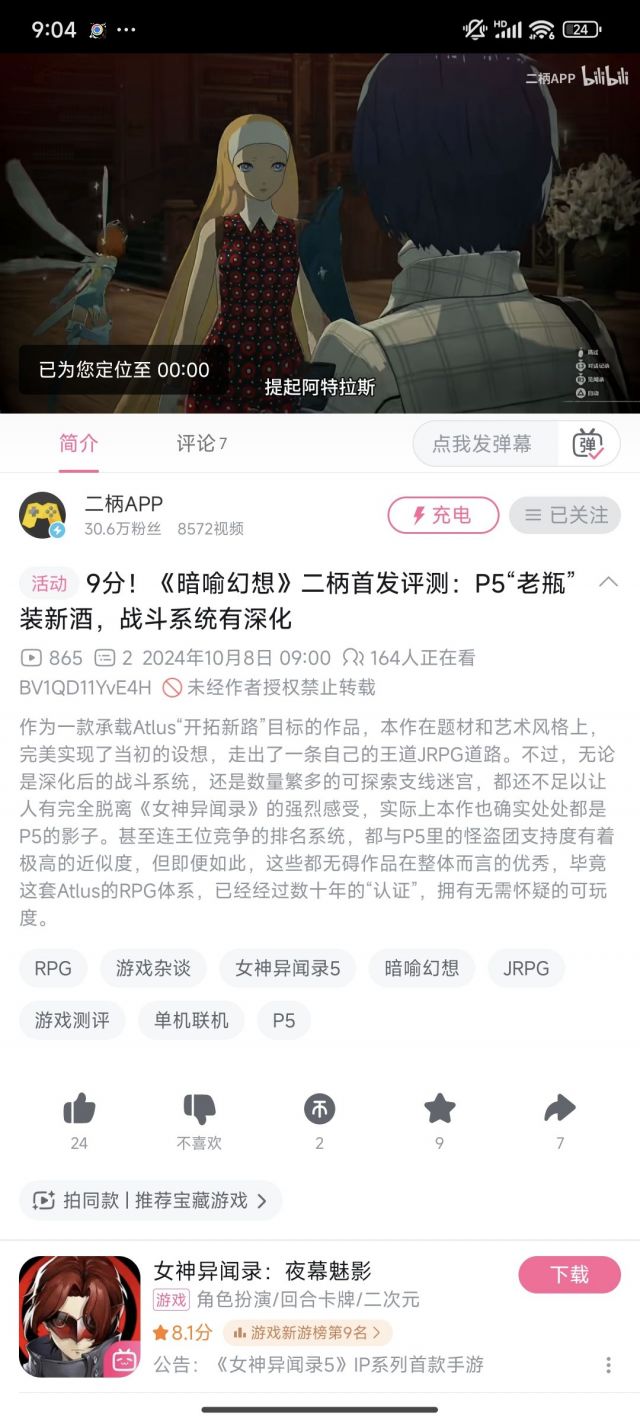Tap the 点我发弹幕 input box
Screen dimensions: 640x1422
[x=484, y=444]
